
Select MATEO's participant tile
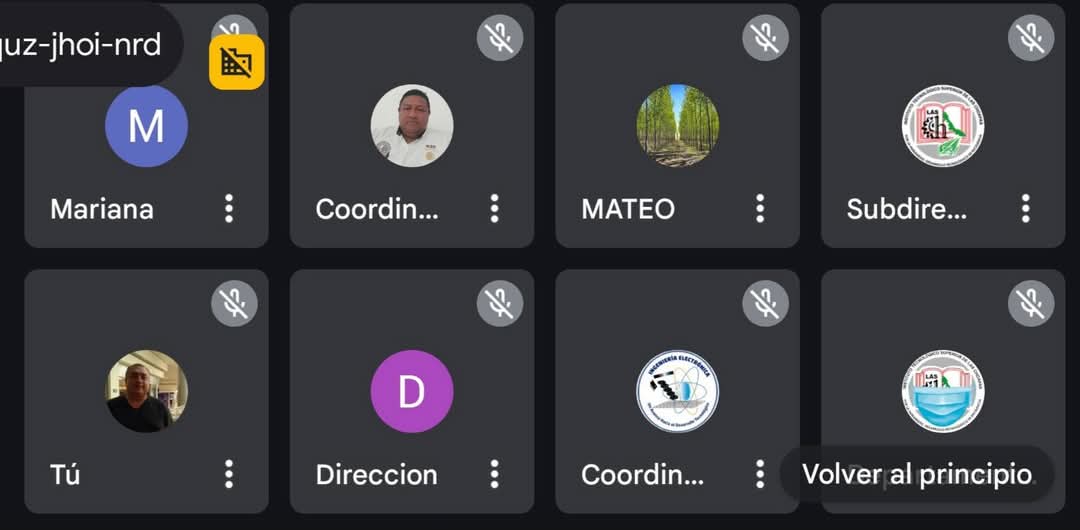[677, 126]
